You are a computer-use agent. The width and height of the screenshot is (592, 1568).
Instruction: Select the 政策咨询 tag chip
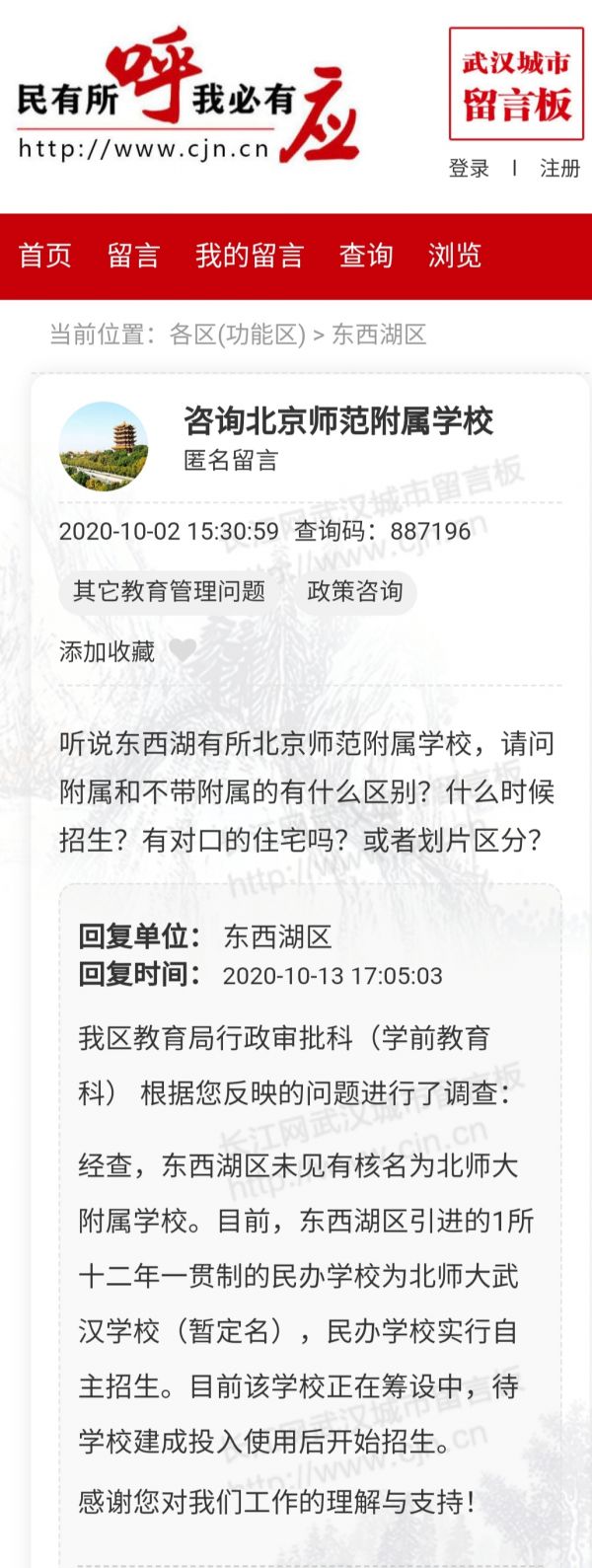click(x=355, y=591)
